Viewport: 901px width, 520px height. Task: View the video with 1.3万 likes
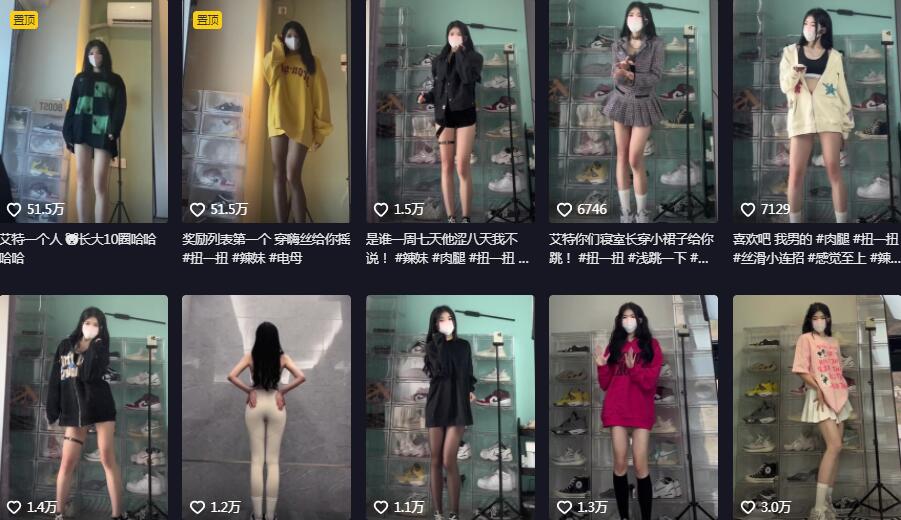coord(633,405)
